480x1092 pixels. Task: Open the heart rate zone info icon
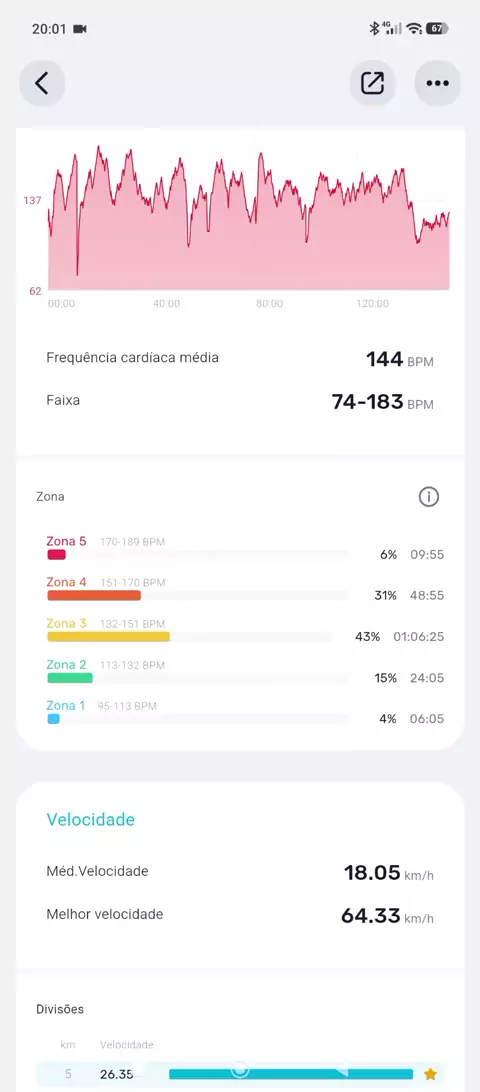428,497
